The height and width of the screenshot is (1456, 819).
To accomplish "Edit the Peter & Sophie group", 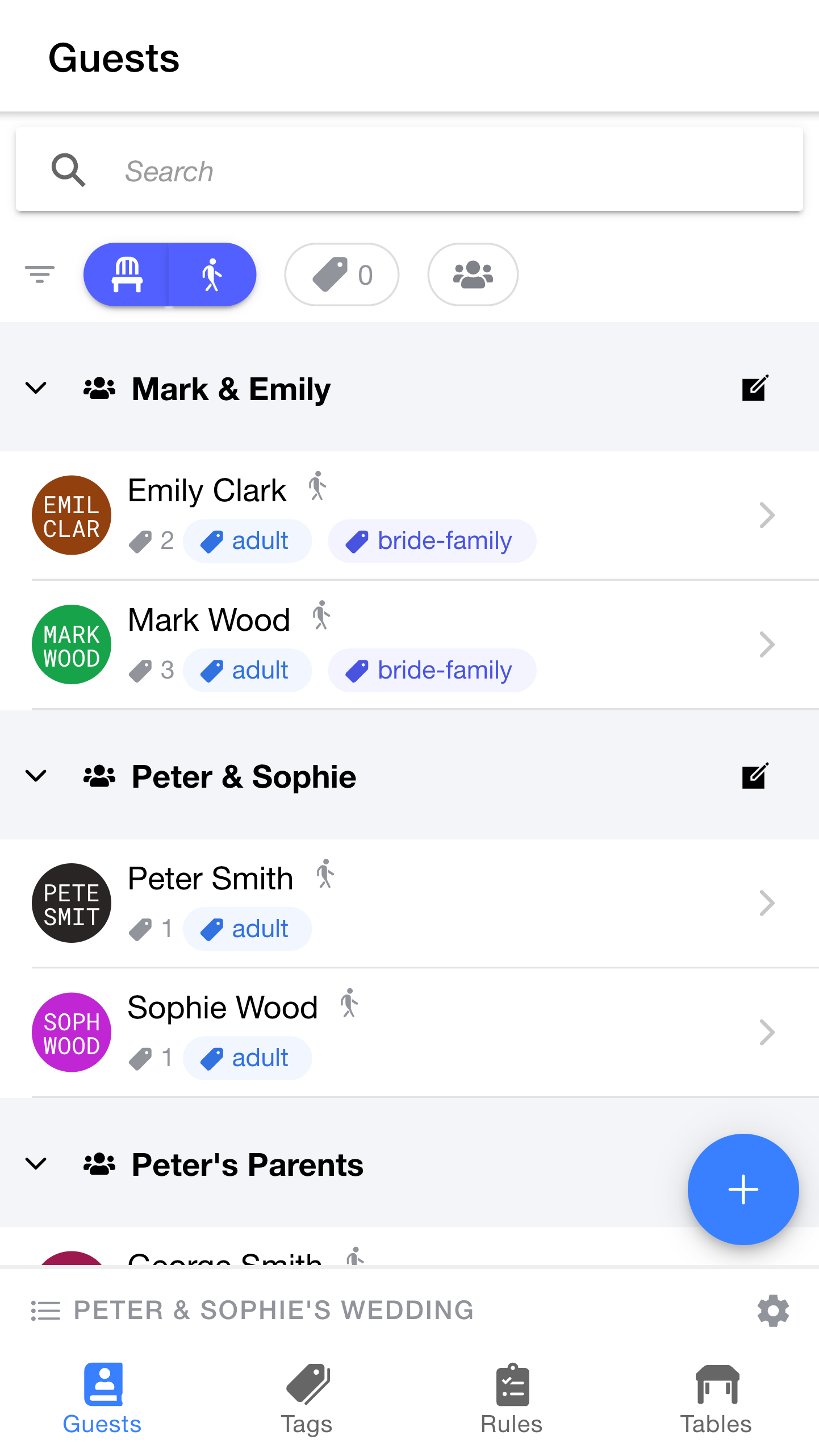I will [x=755, y=776].
